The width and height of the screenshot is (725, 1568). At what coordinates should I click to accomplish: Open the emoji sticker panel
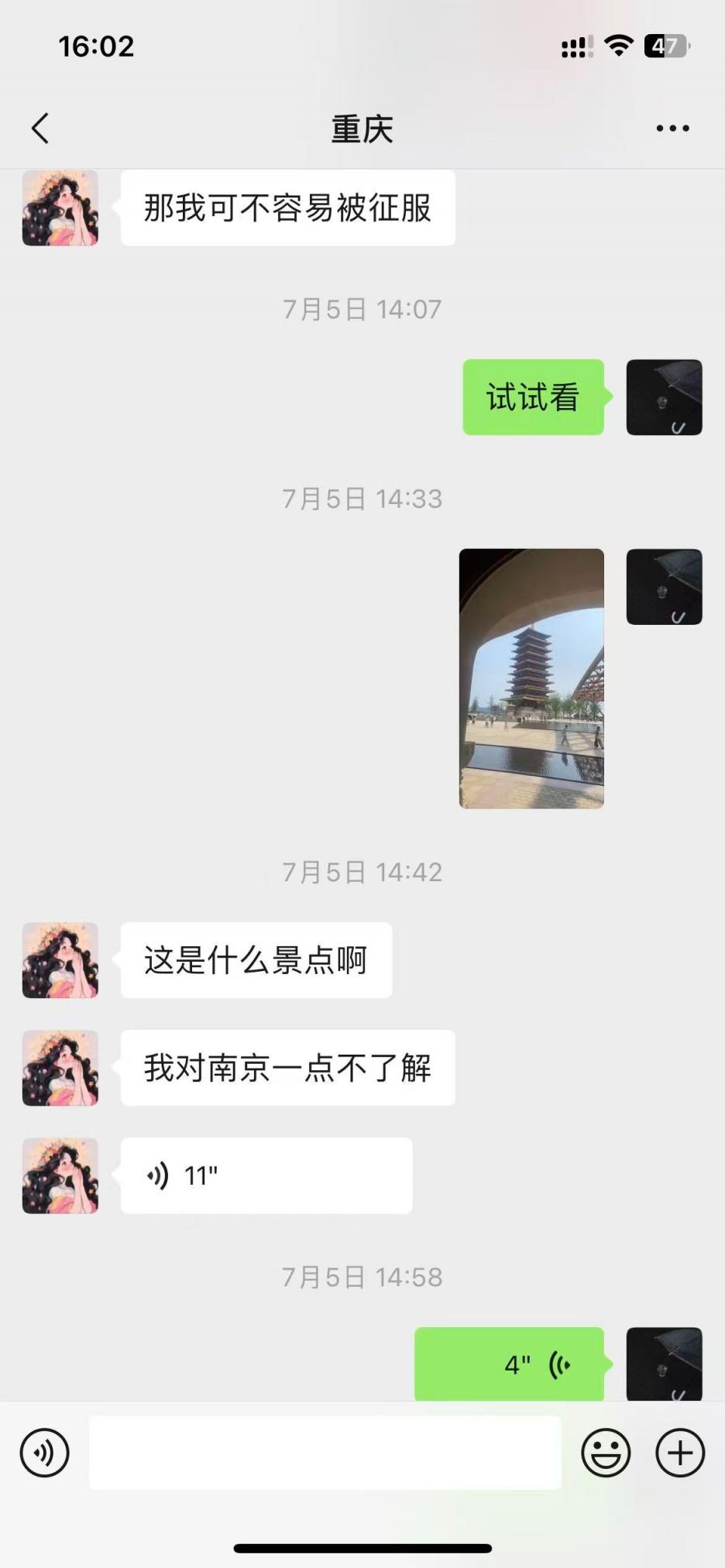click(x=606, y=1453)
